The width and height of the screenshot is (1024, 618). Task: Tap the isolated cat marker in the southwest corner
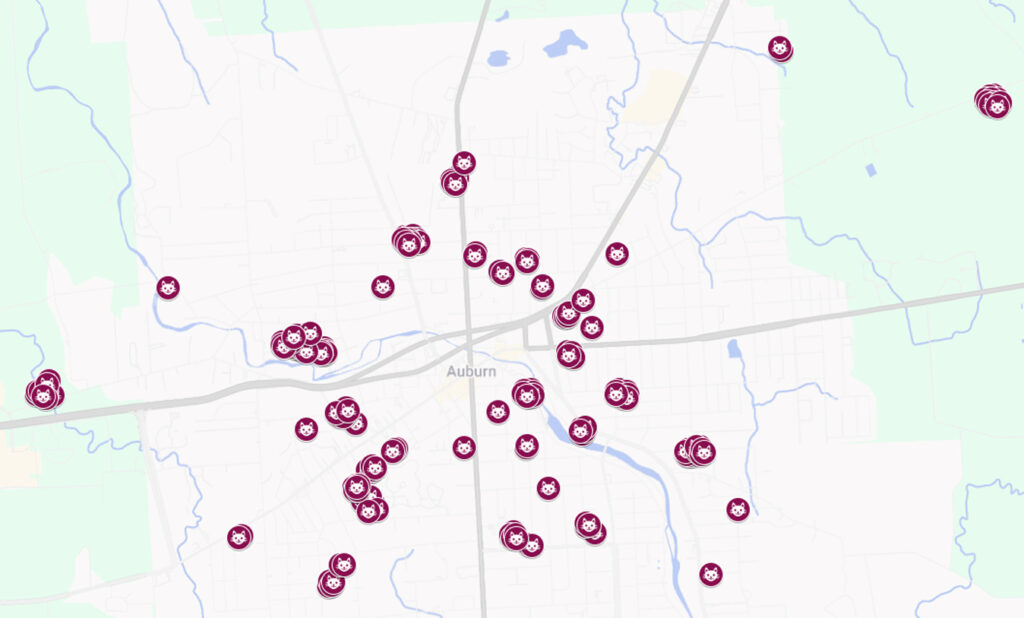(x=239, y=537)
